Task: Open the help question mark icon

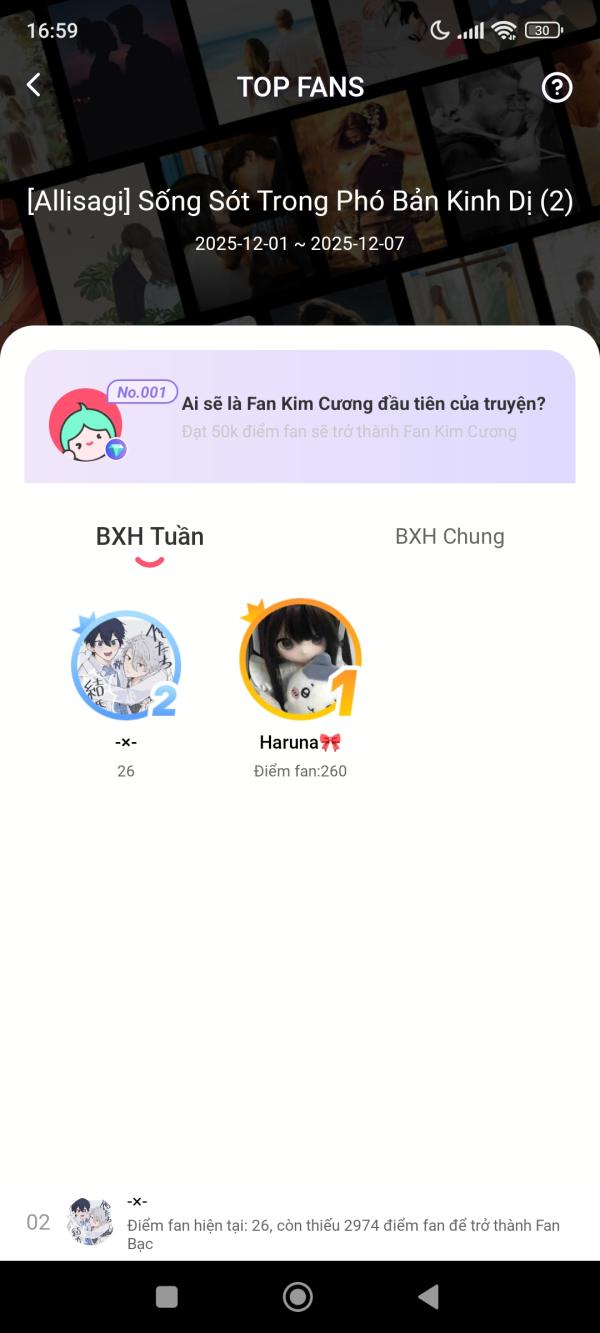Action: [556, 88]
